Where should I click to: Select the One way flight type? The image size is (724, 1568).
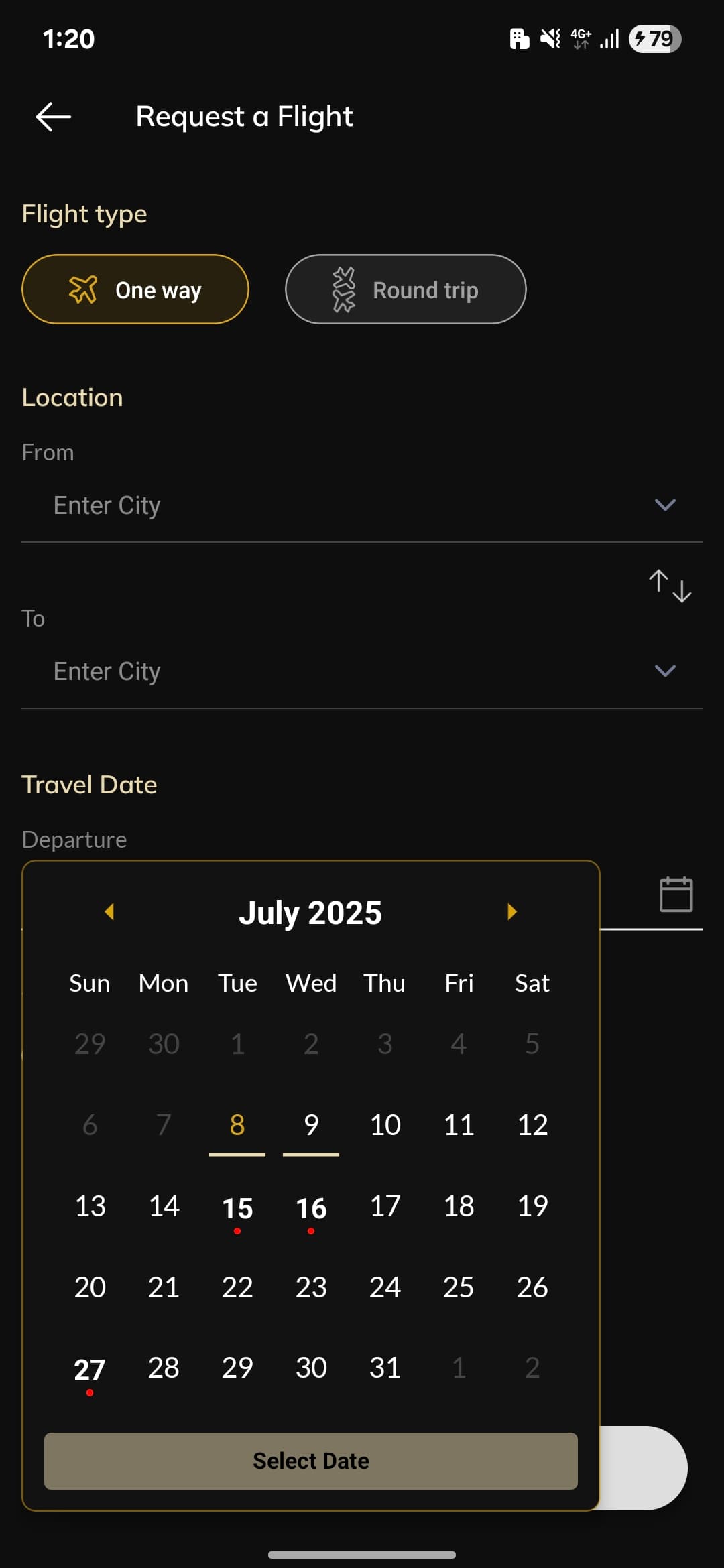coord(135,289)
